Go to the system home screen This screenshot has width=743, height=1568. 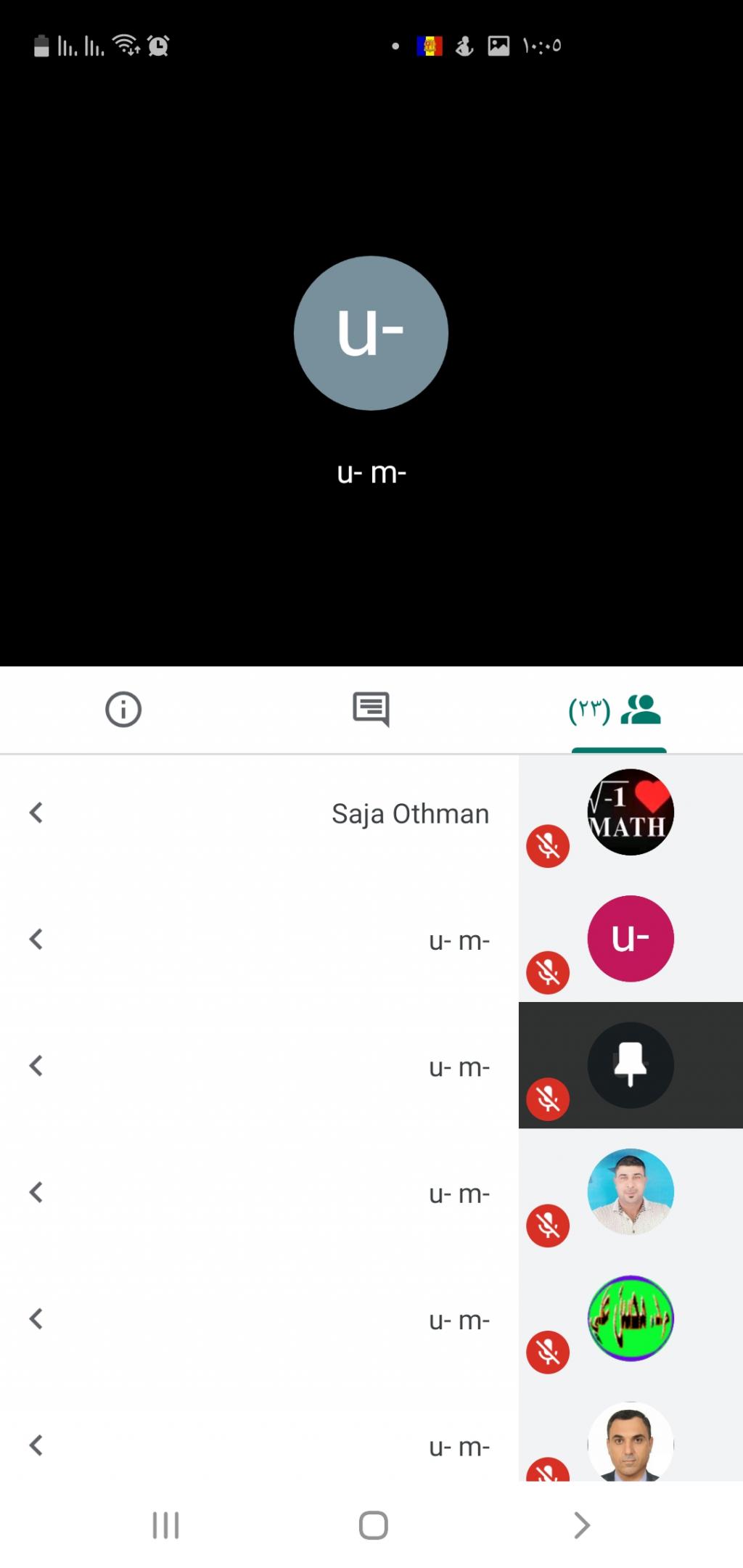click(x=373, y=1525)
